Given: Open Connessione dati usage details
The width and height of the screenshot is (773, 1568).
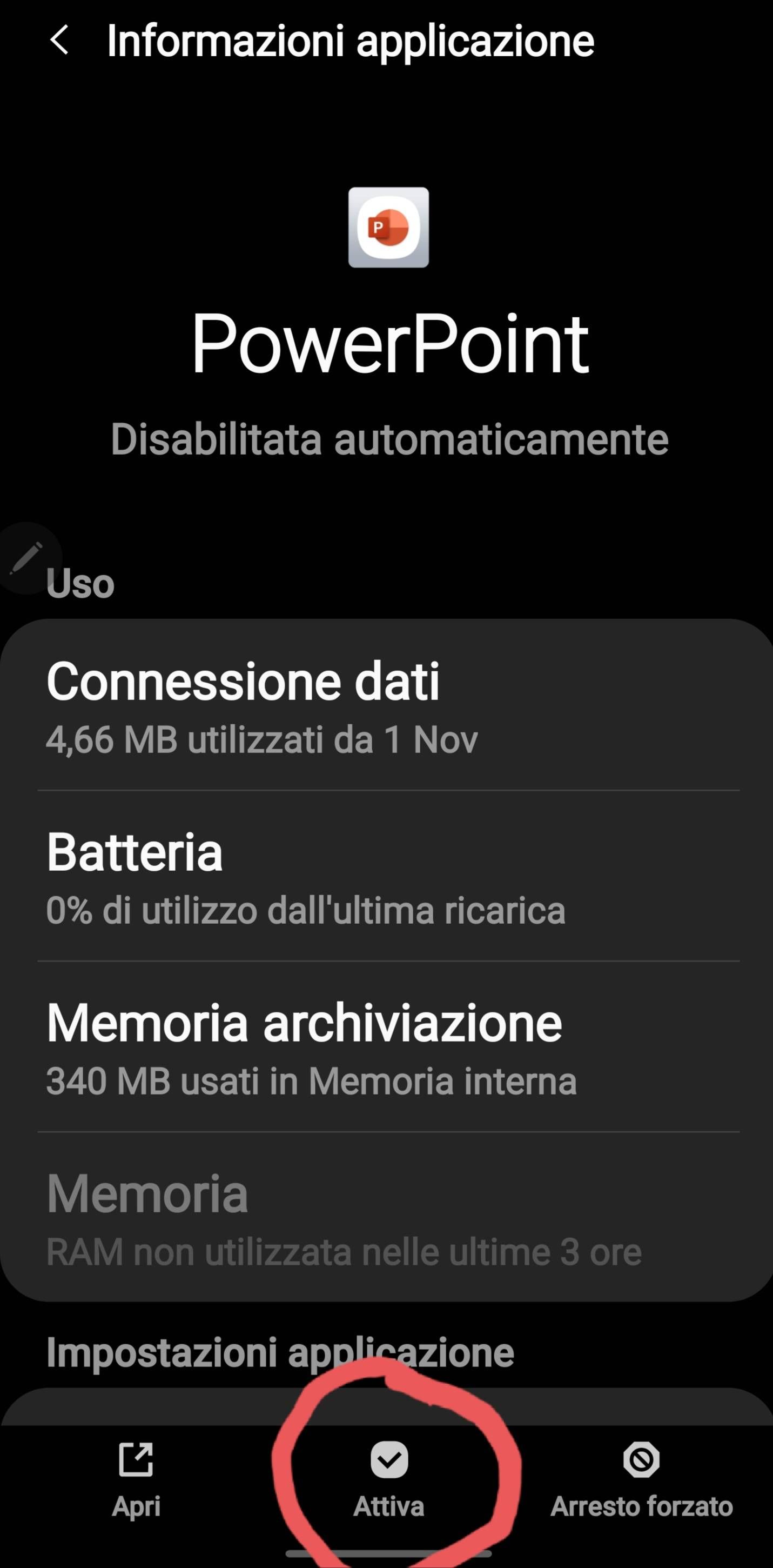Looking at the screenshot, I should pyautogui.click(x=387, y=706).
